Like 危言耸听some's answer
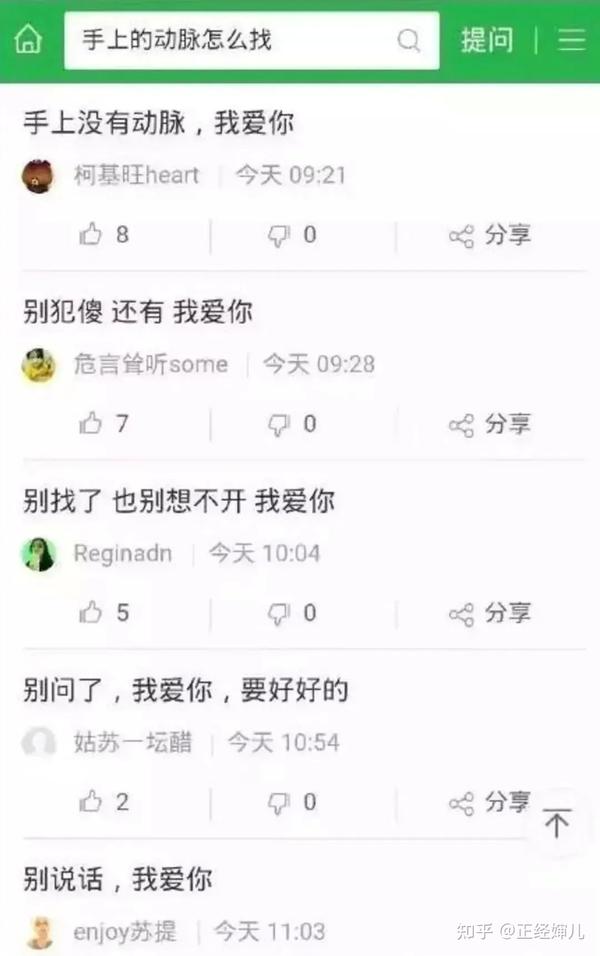This screenshot has height=956, width=600. point(105,424)
